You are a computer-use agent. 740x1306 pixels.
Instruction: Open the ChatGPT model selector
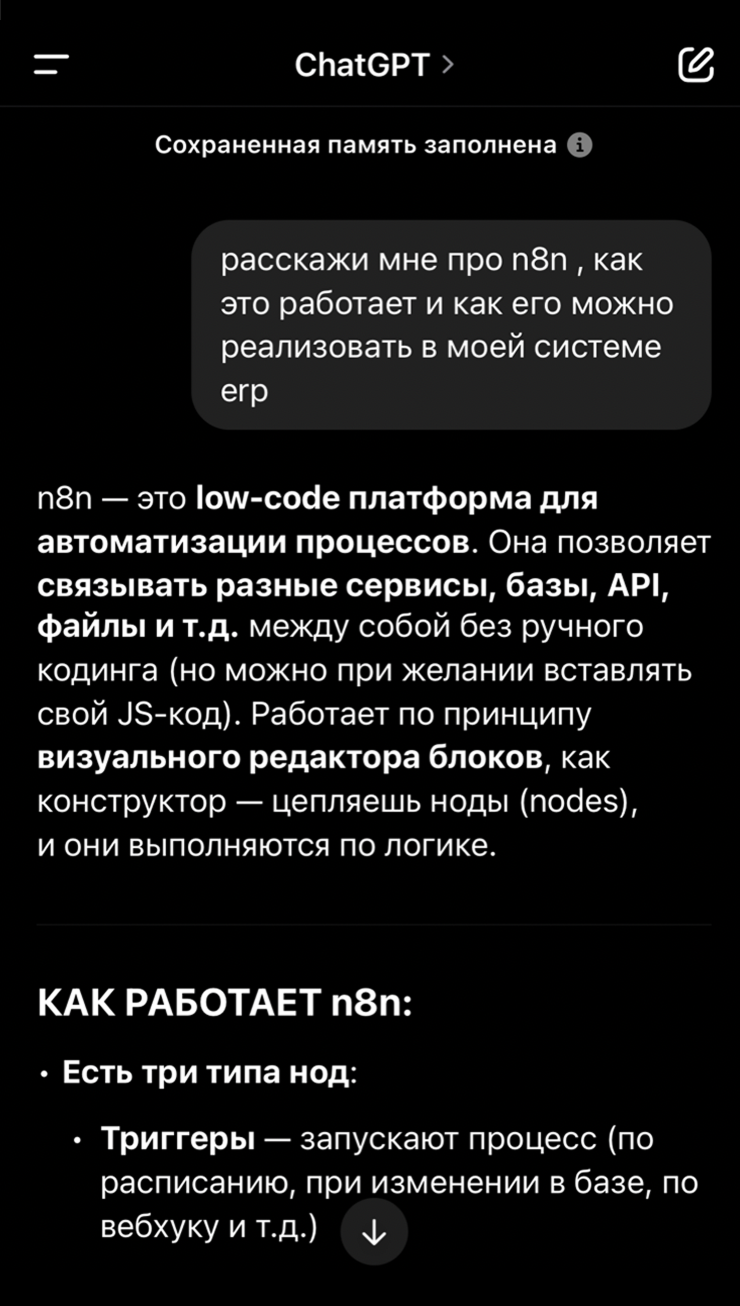(x=374, y=66)
